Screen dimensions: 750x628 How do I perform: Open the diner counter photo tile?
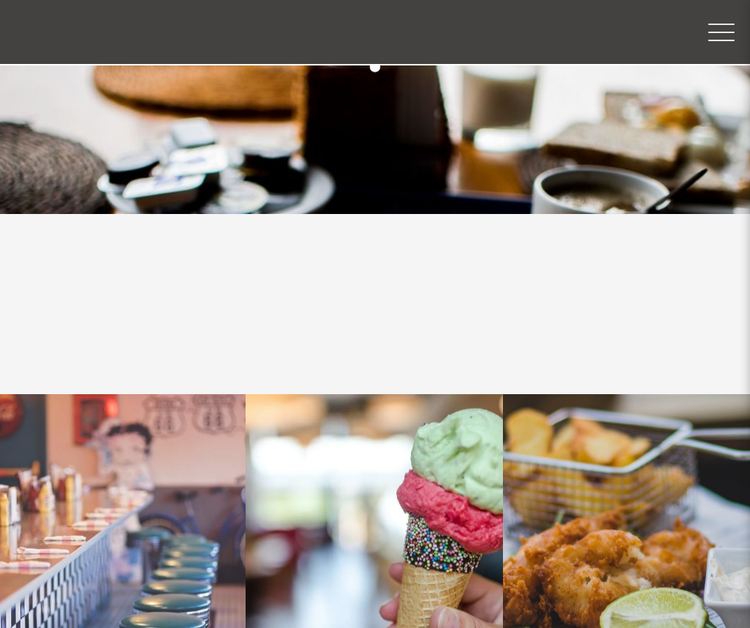click(122, 510)
